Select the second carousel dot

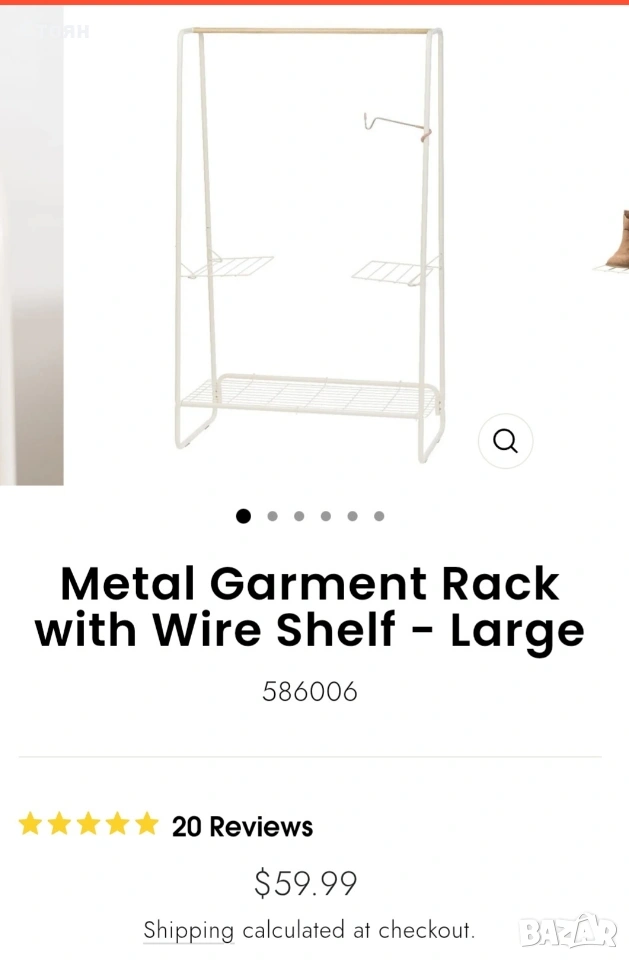(272, 516)
